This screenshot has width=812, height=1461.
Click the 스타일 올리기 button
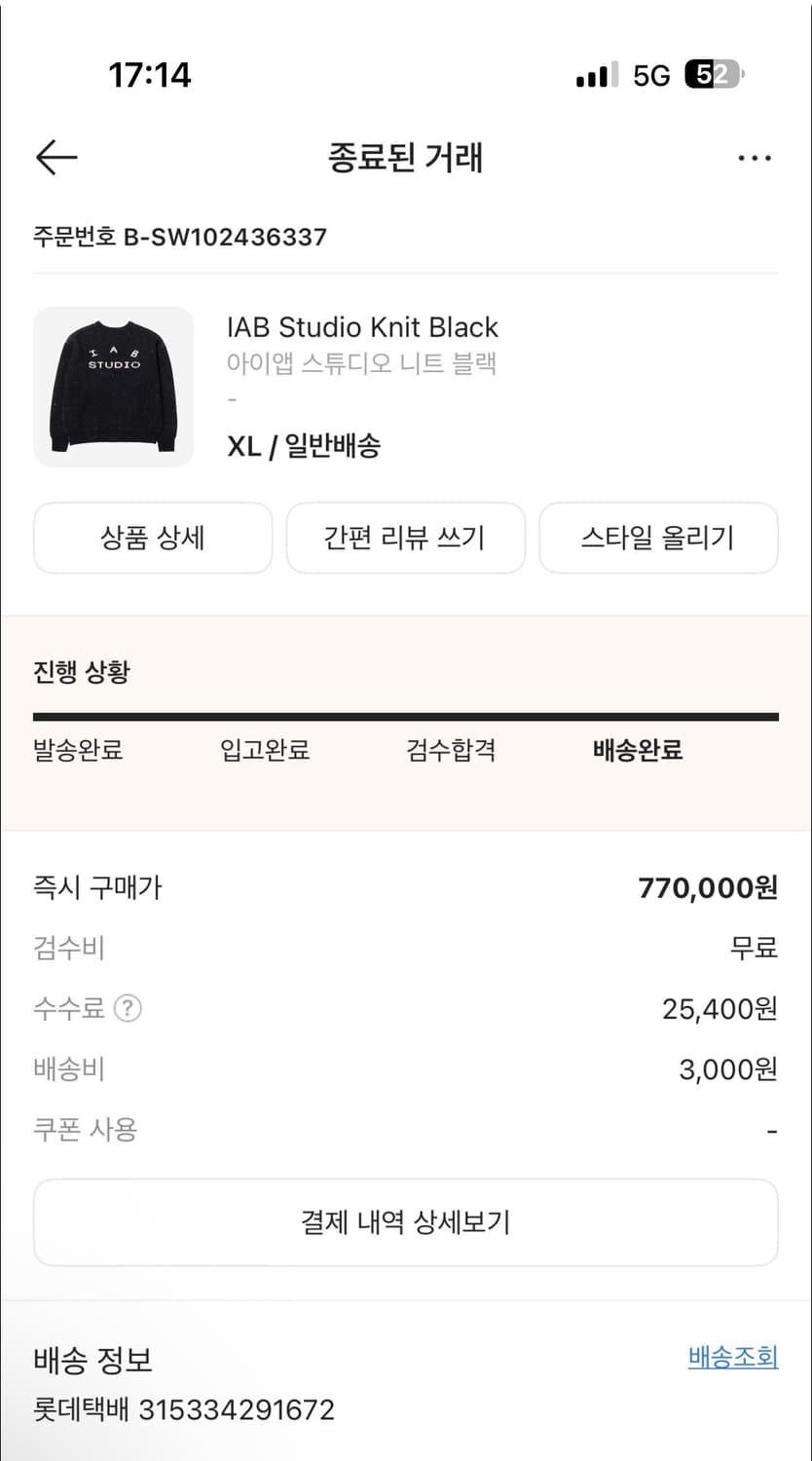pyautogui.click(x=658, y=538)
